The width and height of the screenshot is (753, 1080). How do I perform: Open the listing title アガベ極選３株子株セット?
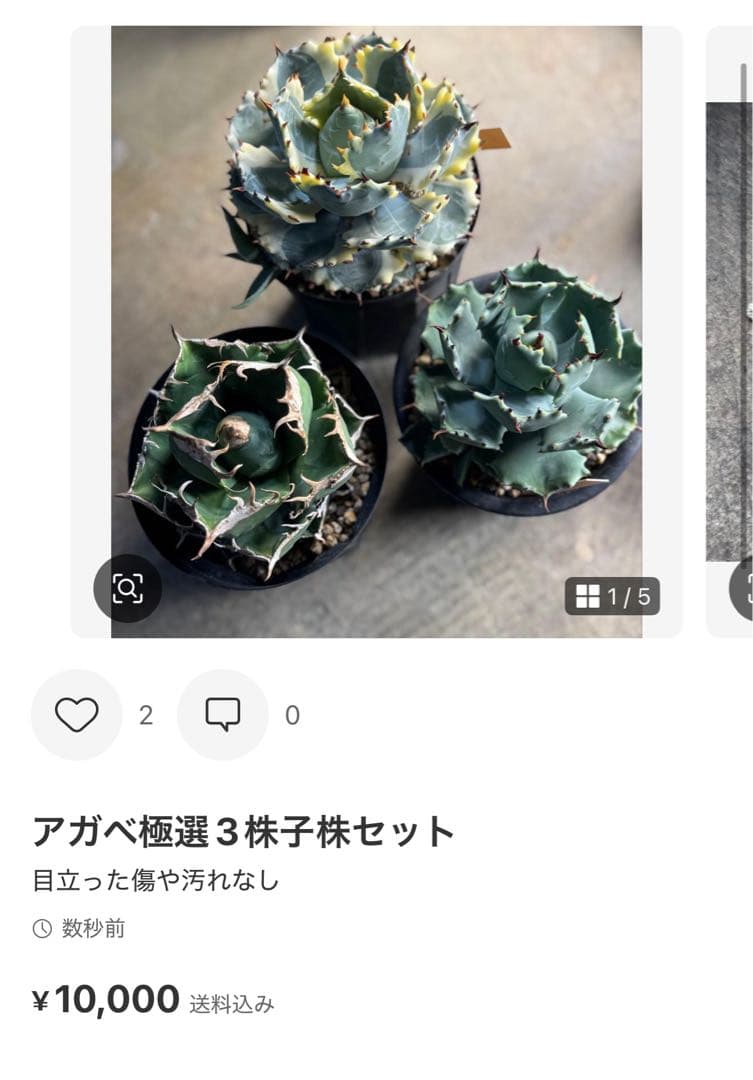tap(243, 829)
